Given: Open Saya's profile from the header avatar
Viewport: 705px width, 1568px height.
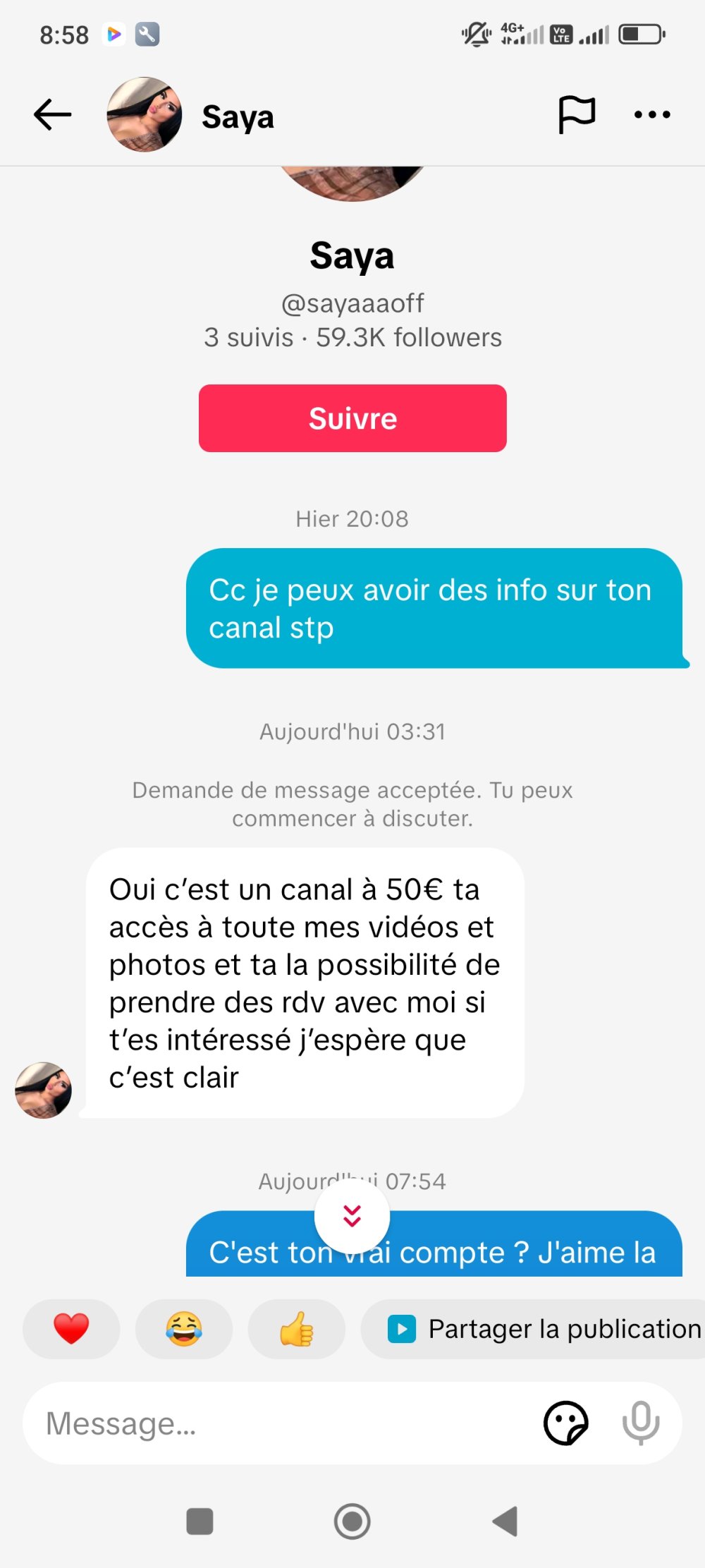Looking at the screenshot, I should pos(145,115).
